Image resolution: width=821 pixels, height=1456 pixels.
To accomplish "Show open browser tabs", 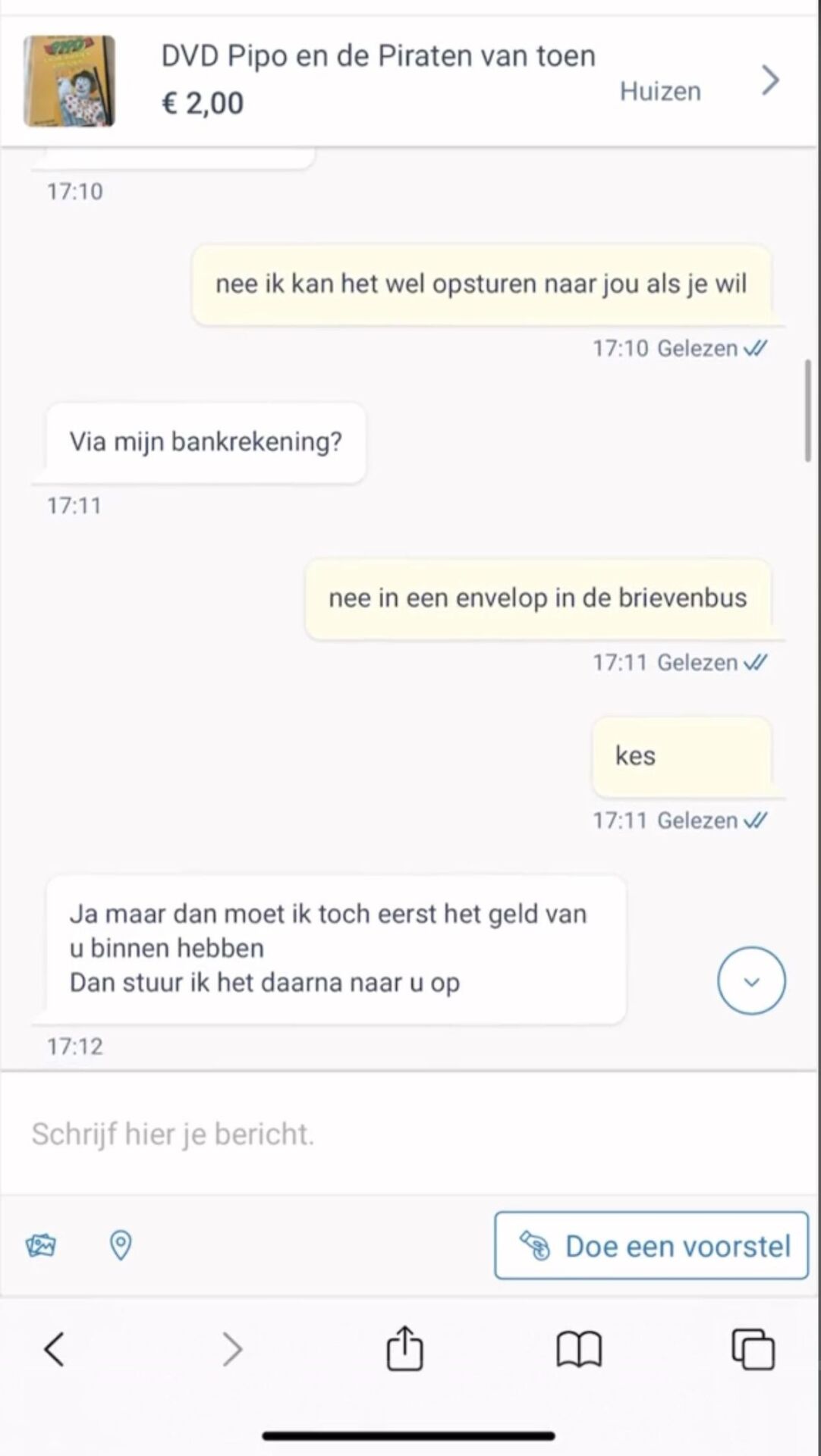I will (753, 1349).
